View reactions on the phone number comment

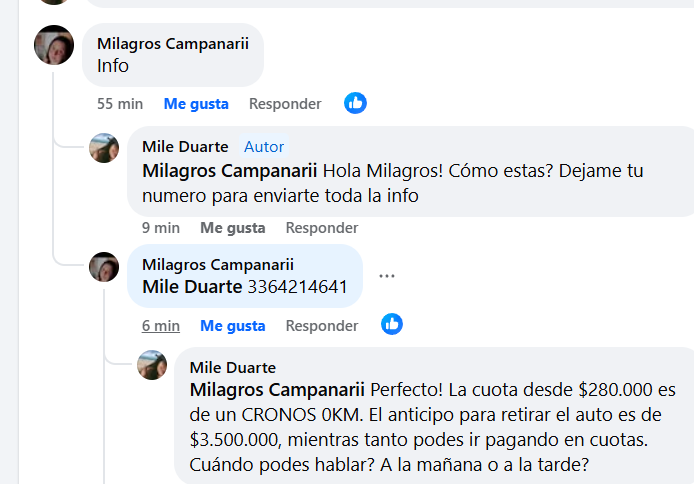click(x=392, y=324)
